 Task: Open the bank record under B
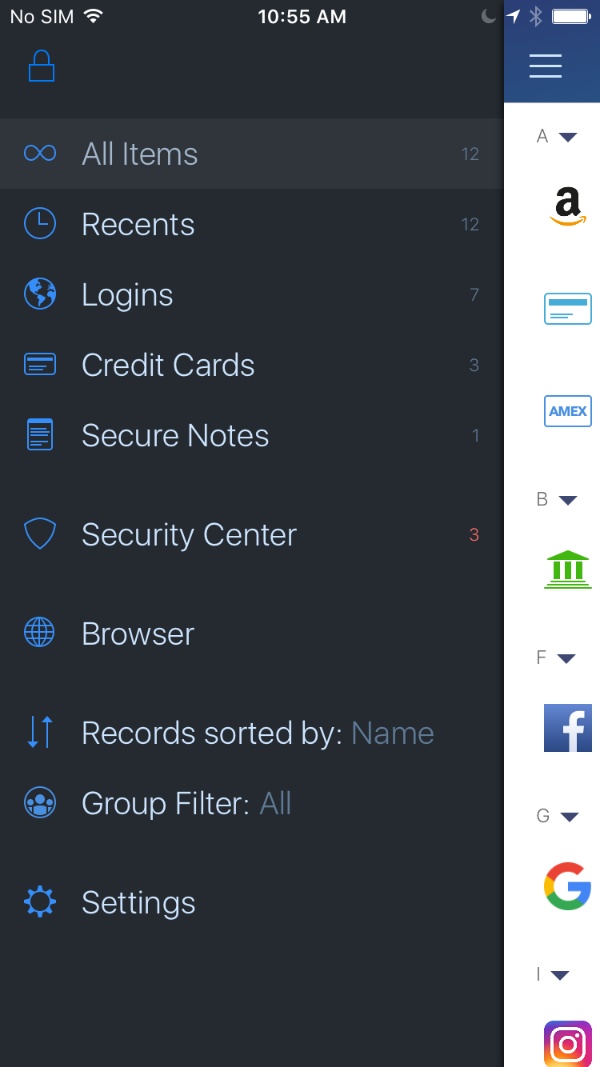[x=567, y=569]
